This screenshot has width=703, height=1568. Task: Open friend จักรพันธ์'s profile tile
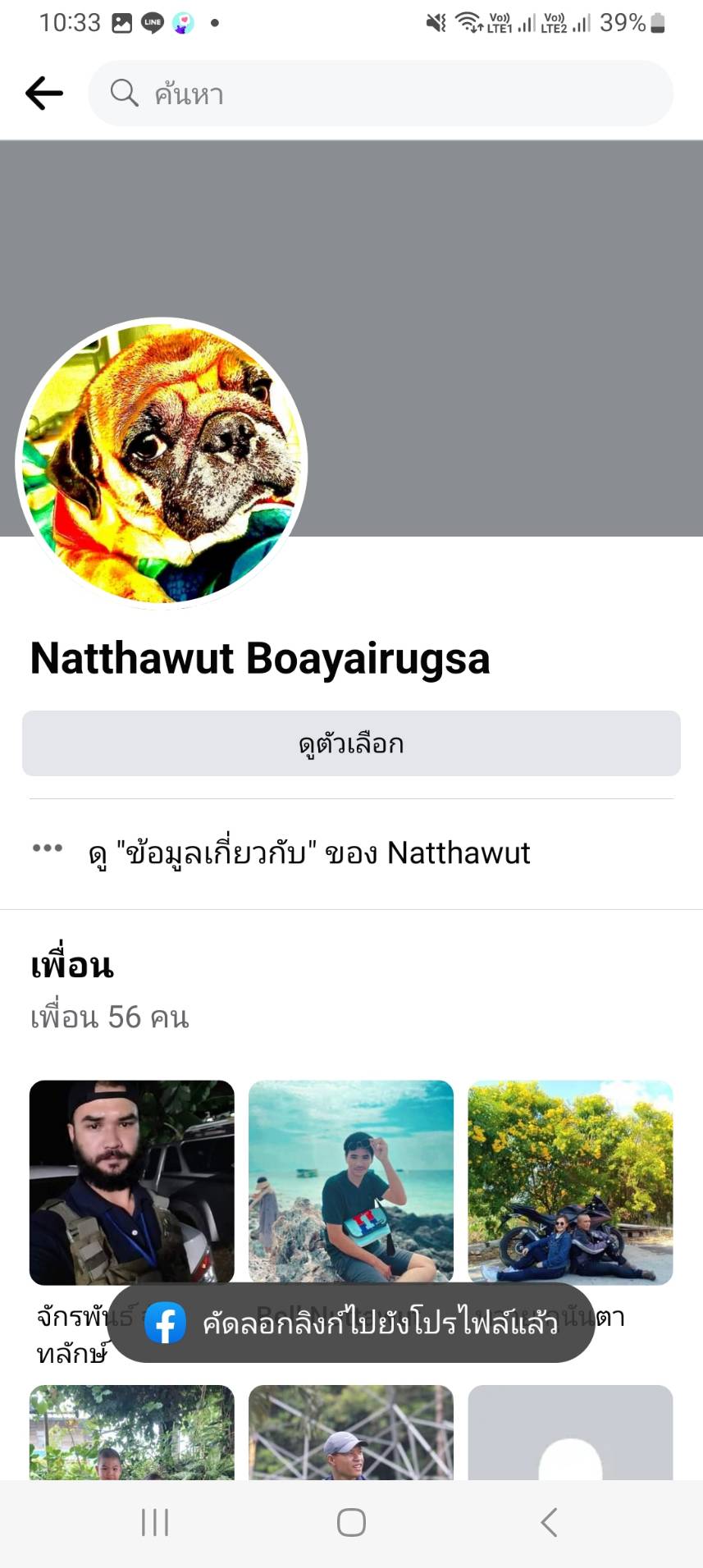click(x=132, y=1182)
